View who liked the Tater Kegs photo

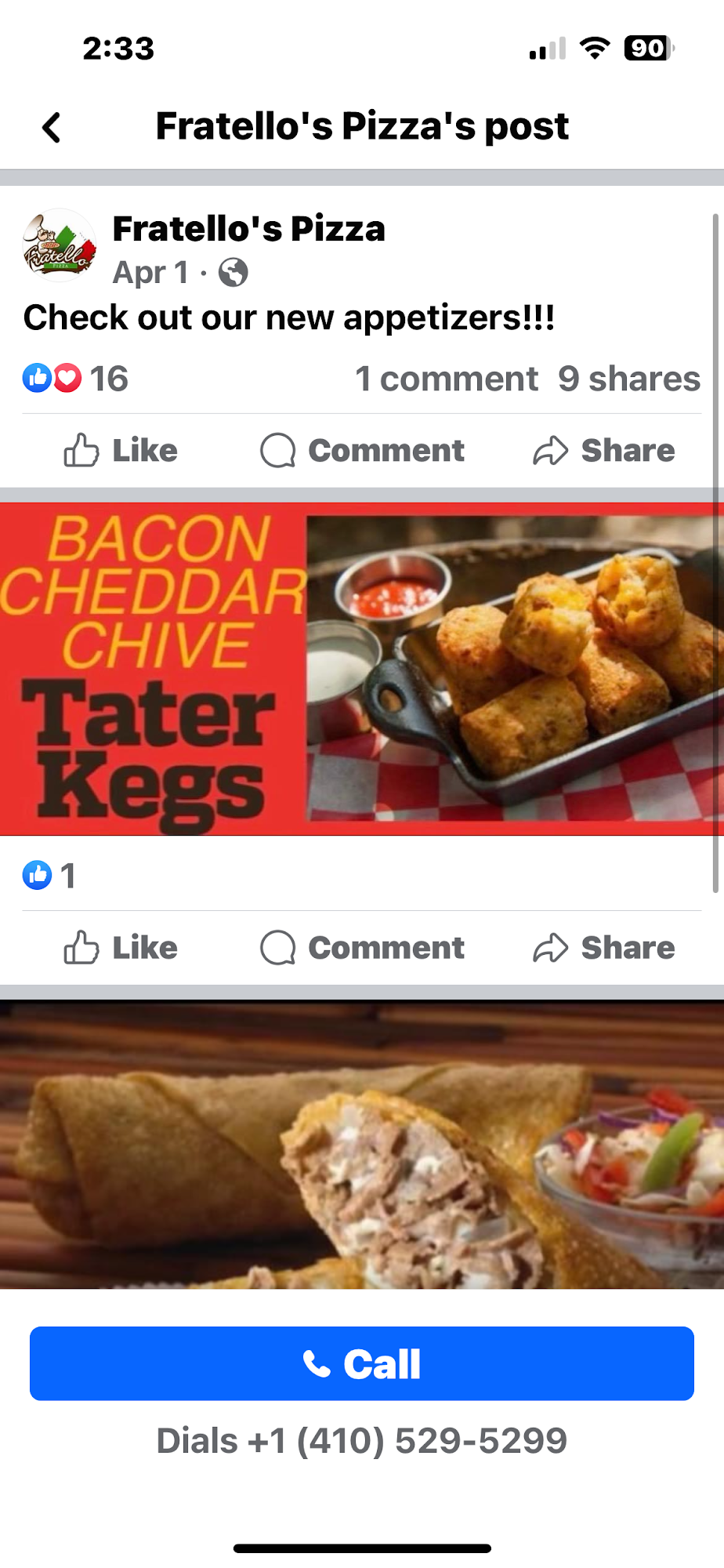(x=49, y=875)
